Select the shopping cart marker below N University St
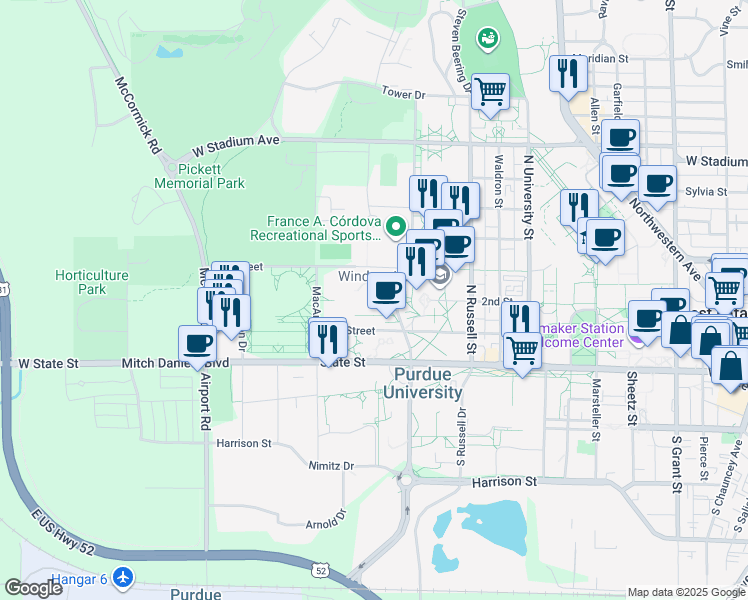Image resolution: width=748 pixels, height=600 pixels. [522, 352]
